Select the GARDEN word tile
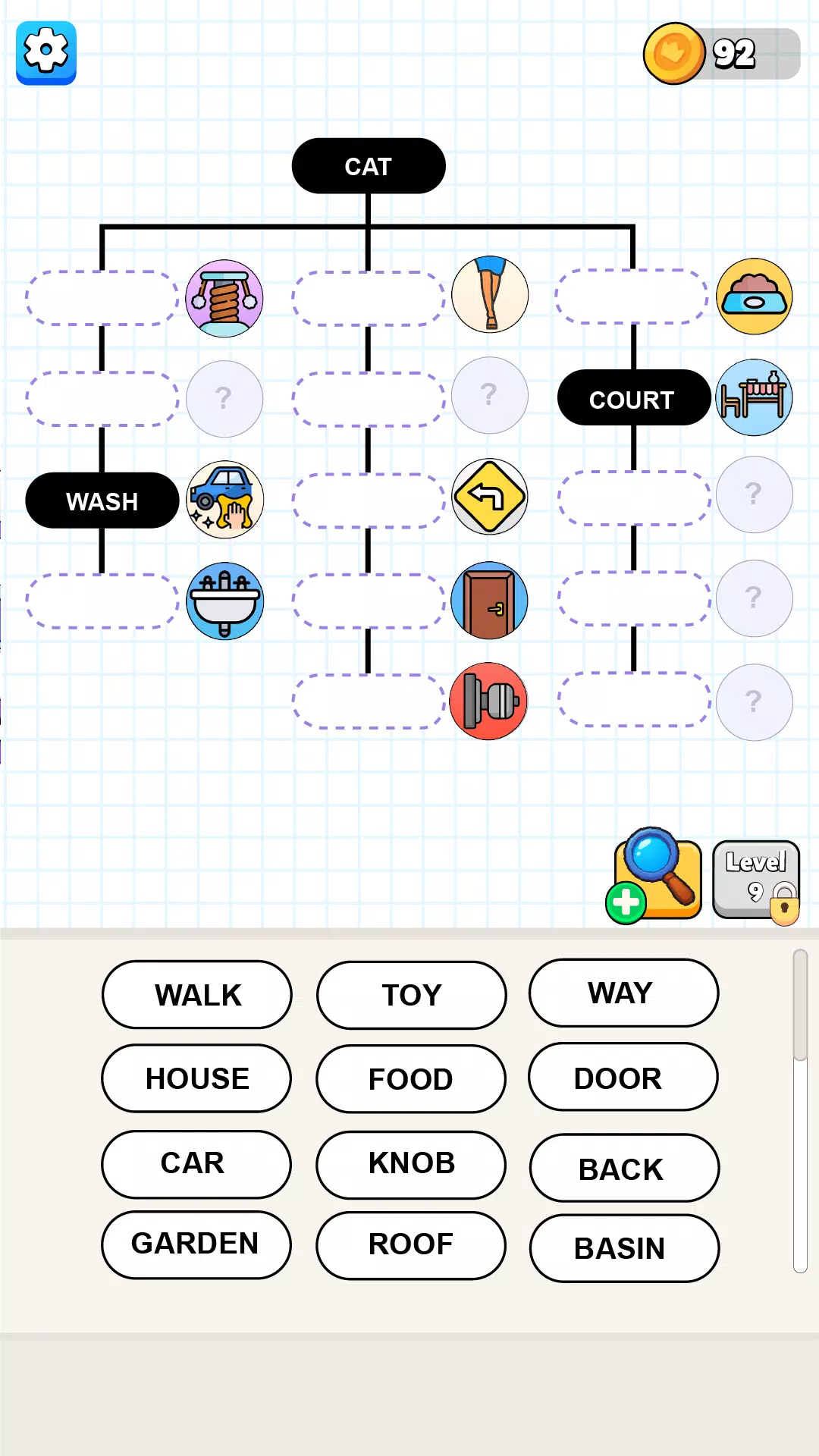 coord(196,1244)
